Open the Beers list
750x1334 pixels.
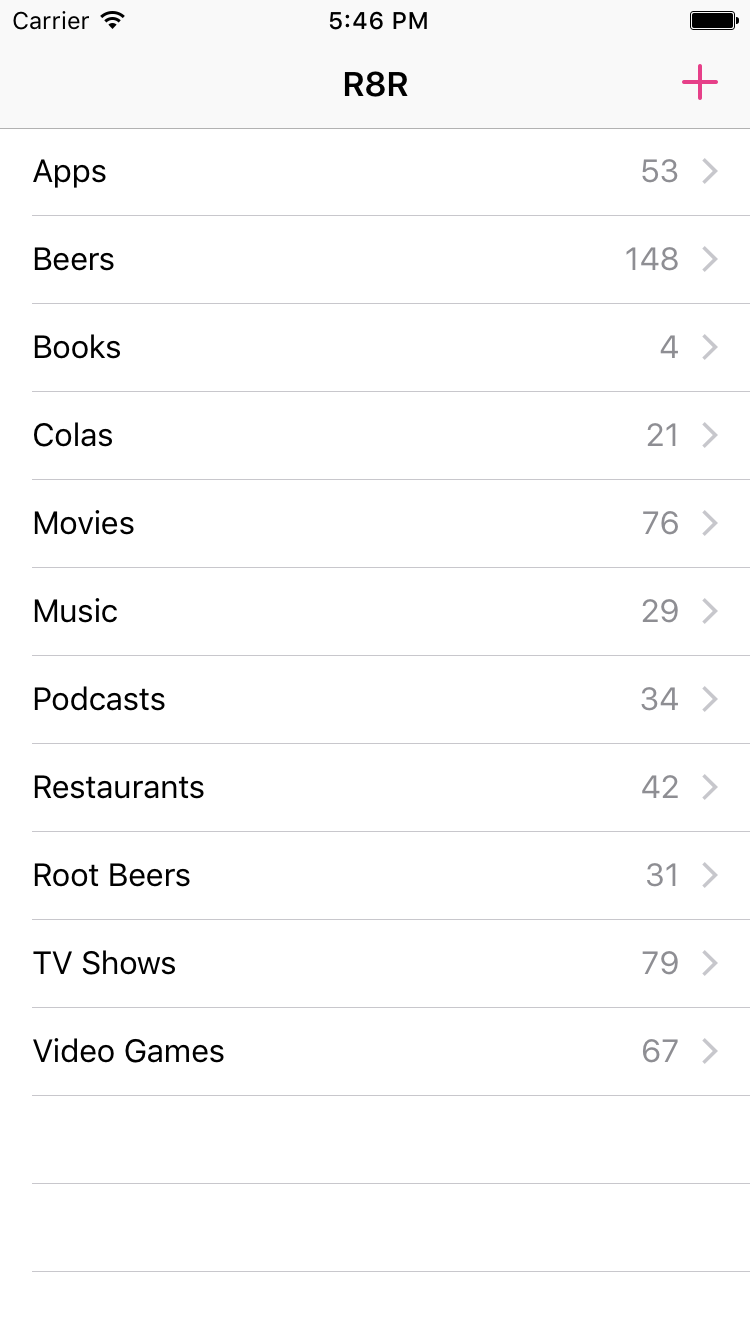(375, 260)
